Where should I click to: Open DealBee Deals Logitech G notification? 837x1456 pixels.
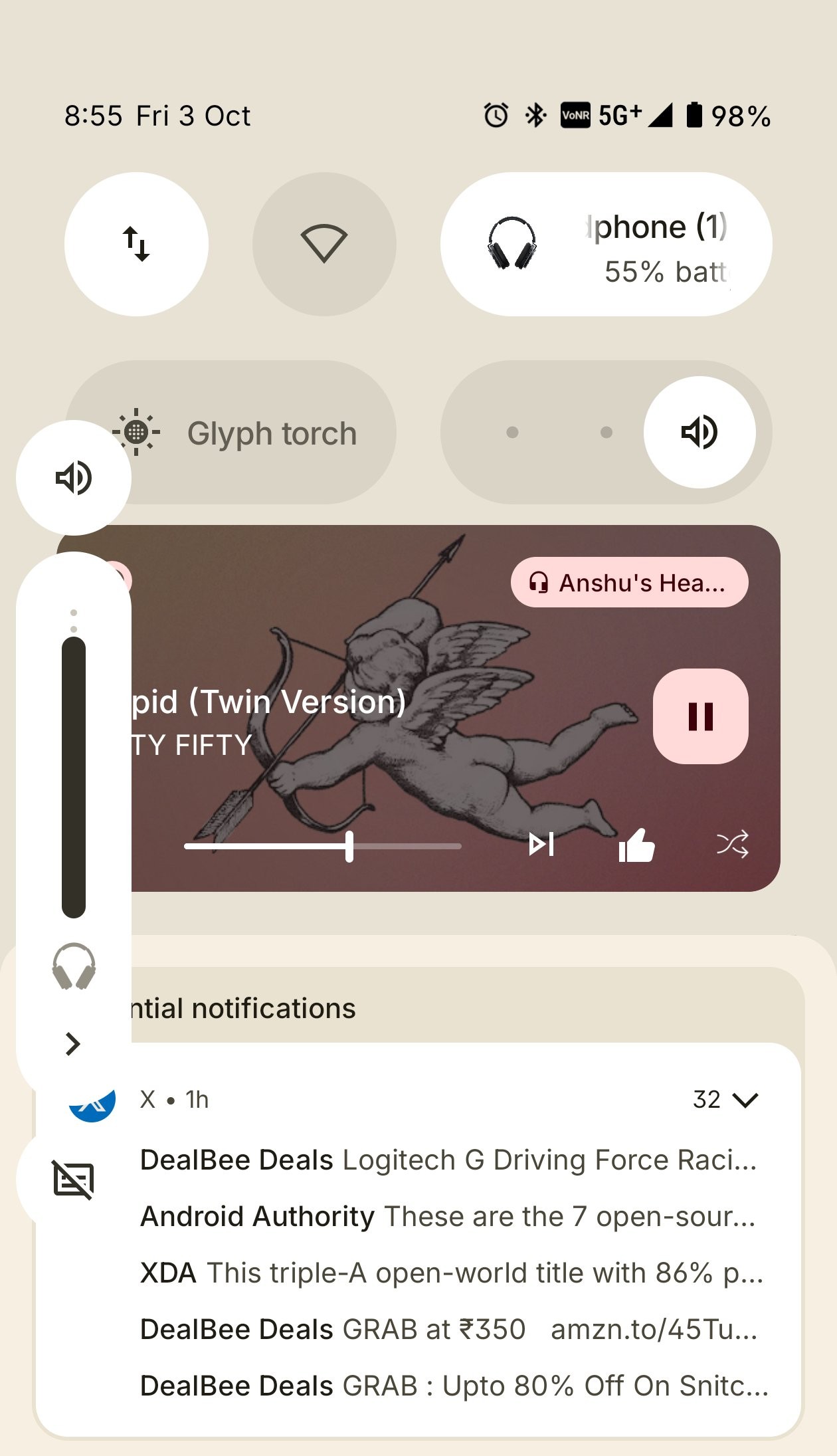(x=448, y=1160)
